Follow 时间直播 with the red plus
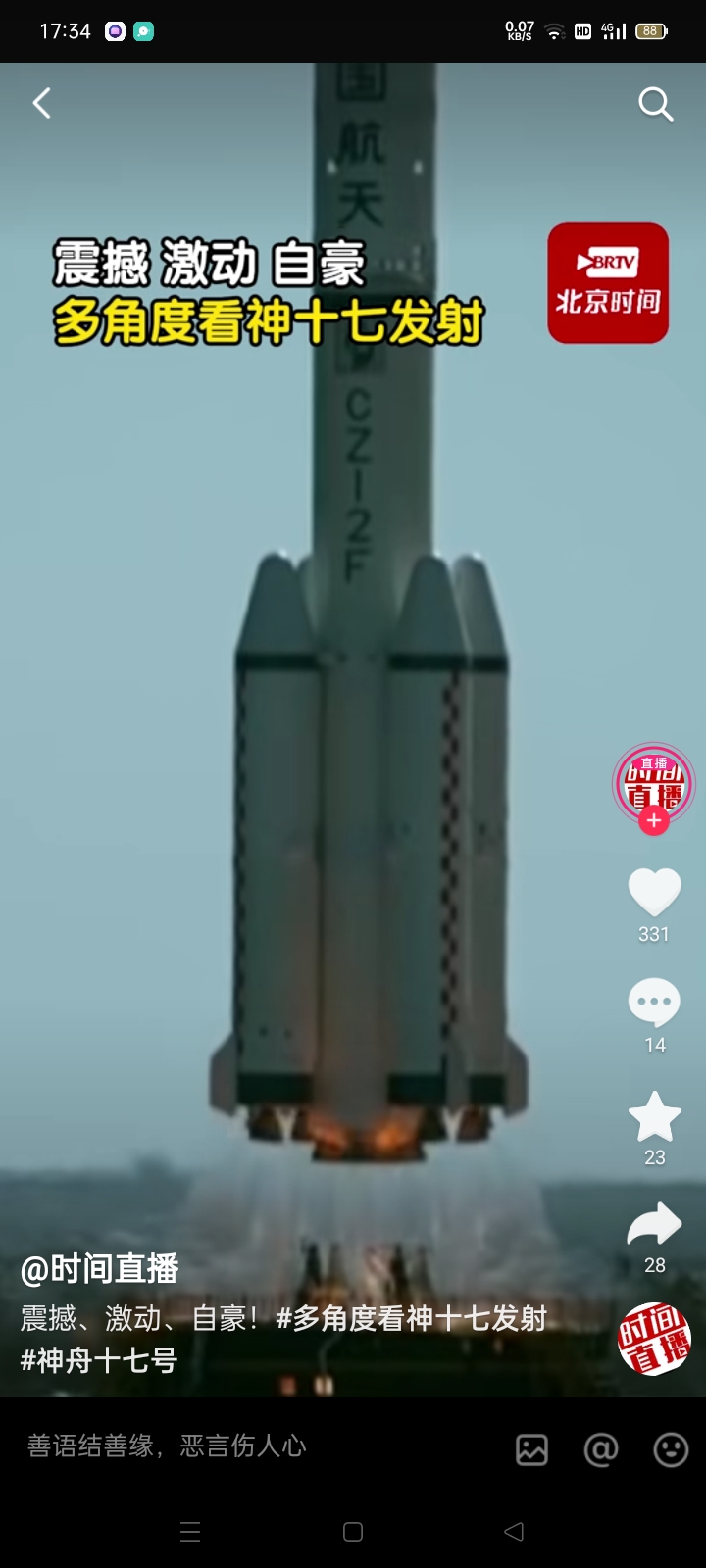Viewport: 706px width, 1568px height. point(654,821)
